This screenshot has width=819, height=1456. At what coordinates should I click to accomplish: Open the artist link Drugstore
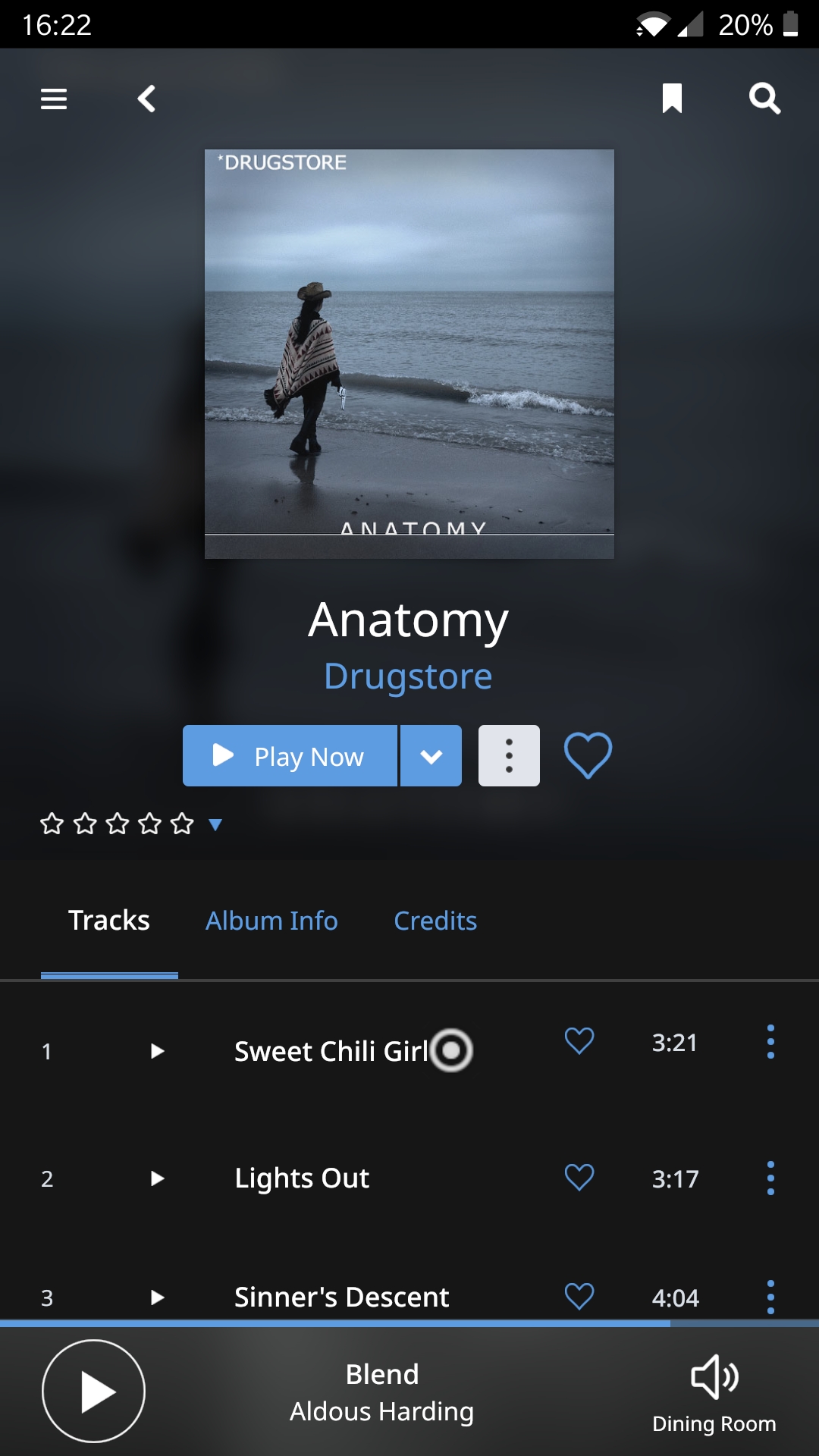408,676
